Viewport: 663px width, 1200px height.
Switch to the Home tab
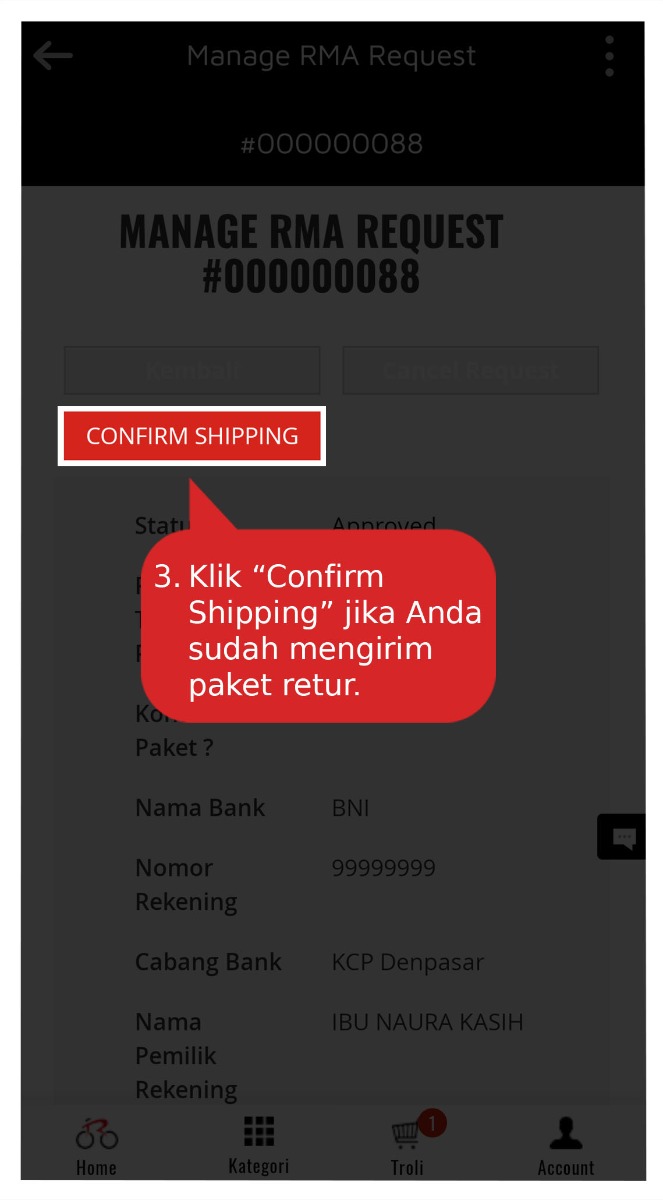click(96, 1145)
